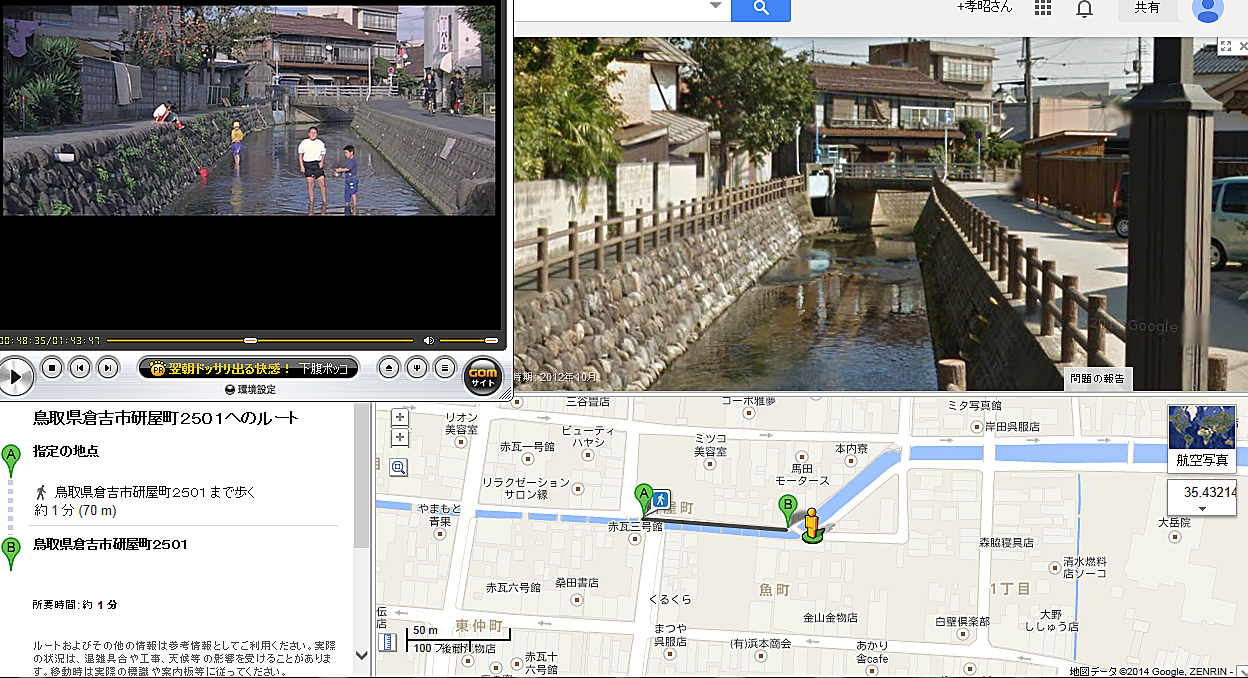Report a problem via 問題の報告
The image size is (1248, 678).
1097,378
